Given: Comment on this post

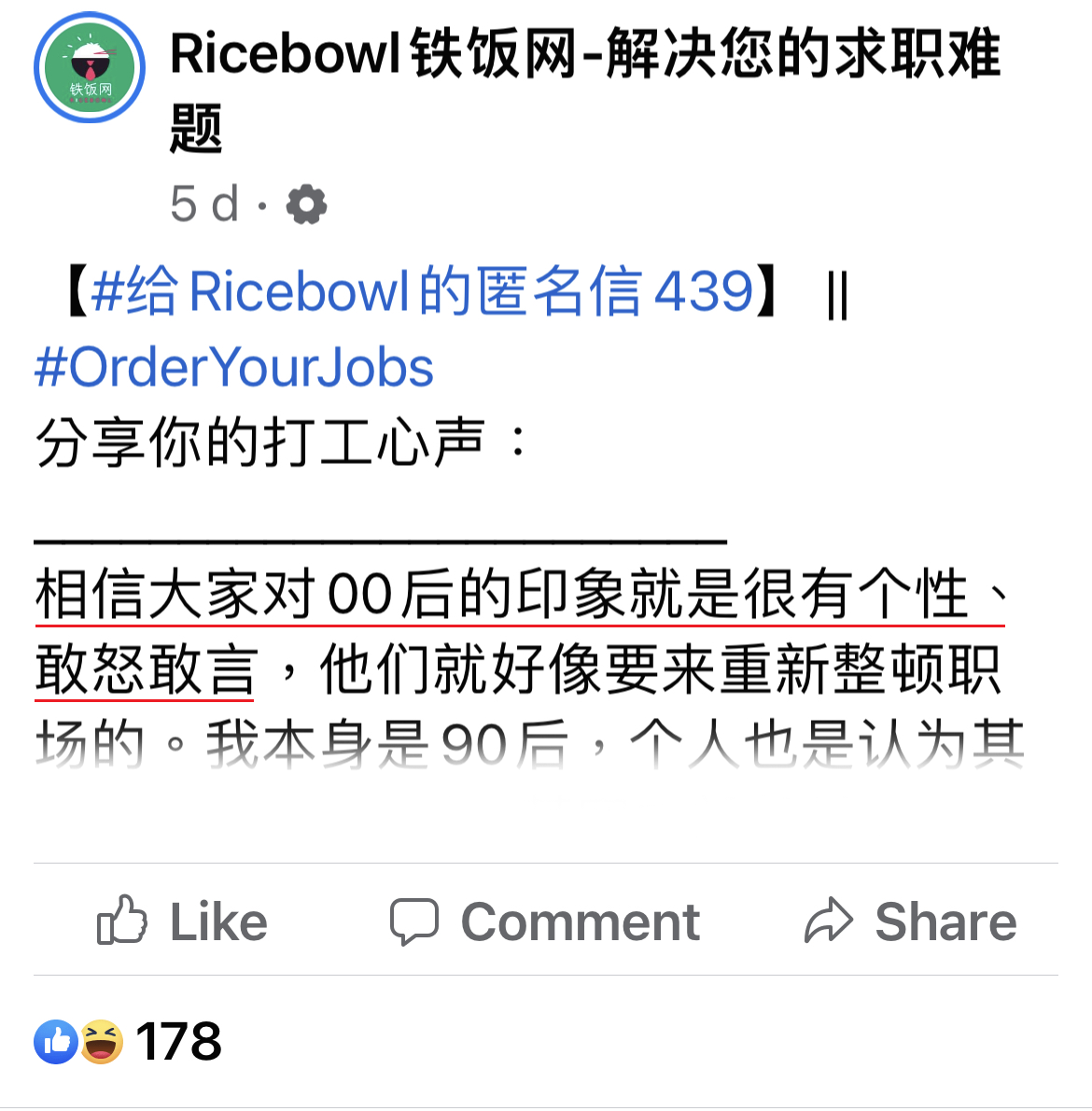Looking at the screenshot, I should [x=545, y=921].
